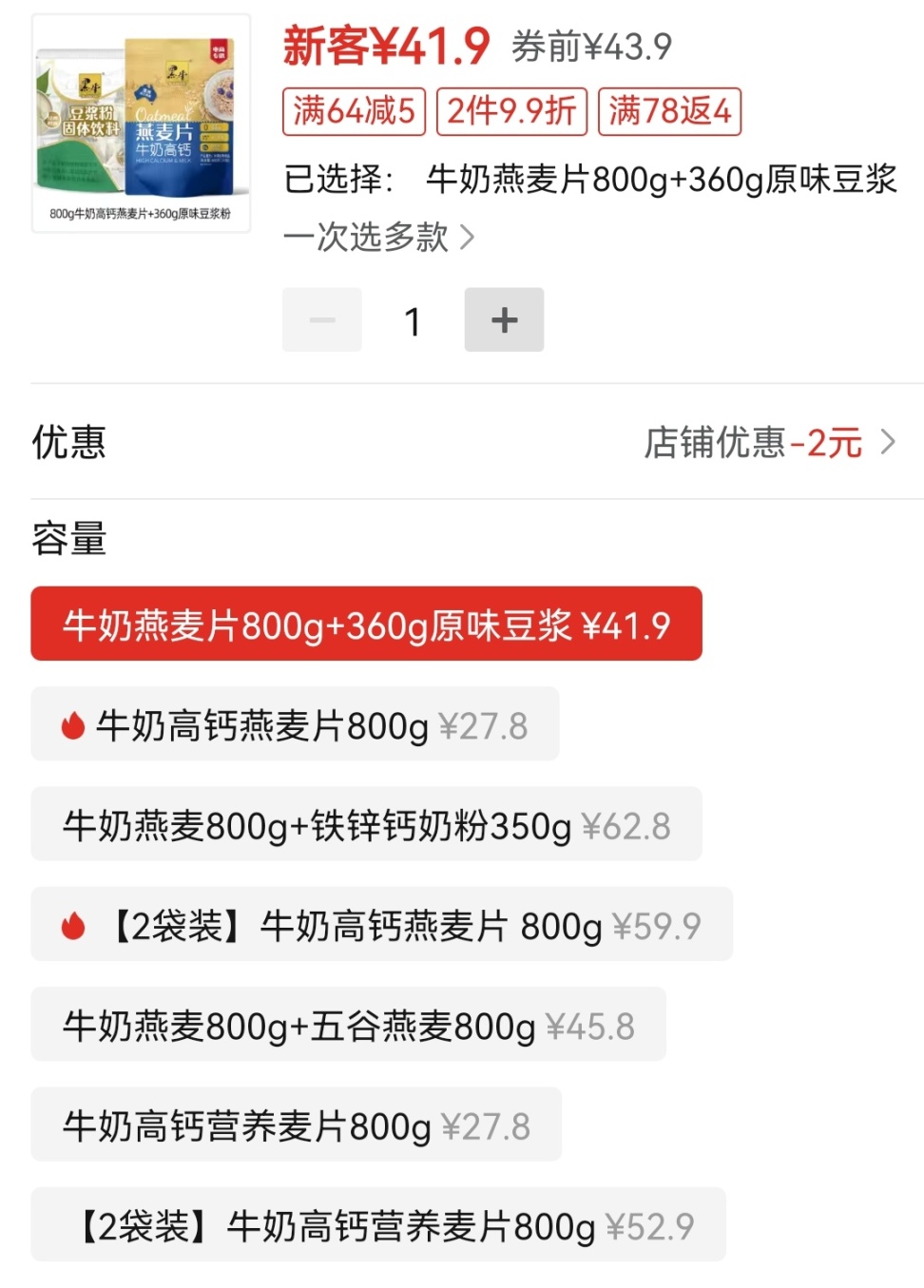Tap the 满64减5 coupon tag
Viewport: 924px width, 1288px height.
[x=354, y=111]
